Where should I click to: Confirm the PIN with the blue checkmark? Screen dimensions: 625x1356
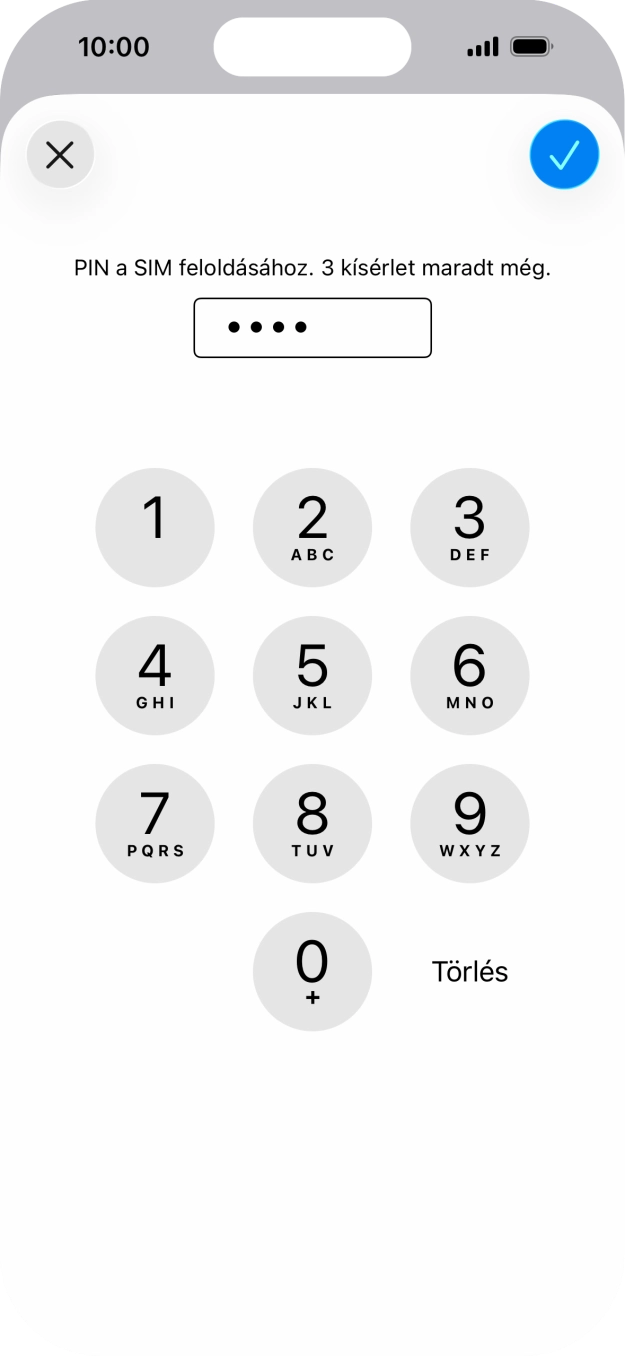coord(564,155)
